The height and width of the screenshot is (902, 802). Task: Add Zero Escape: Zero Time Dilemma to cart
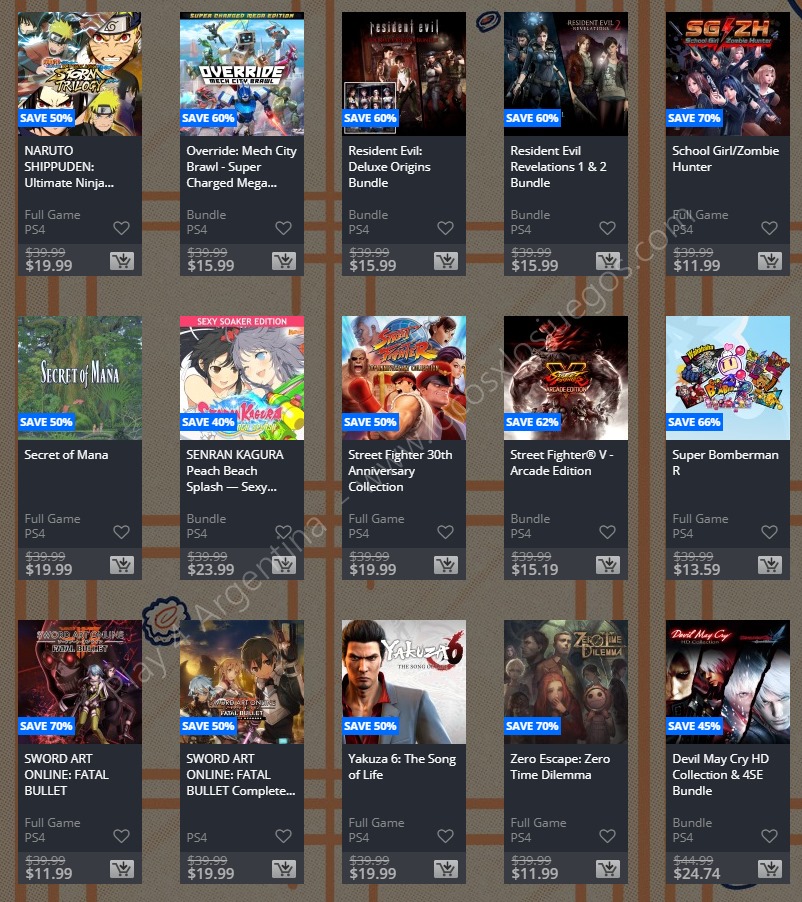coord(607,869)
